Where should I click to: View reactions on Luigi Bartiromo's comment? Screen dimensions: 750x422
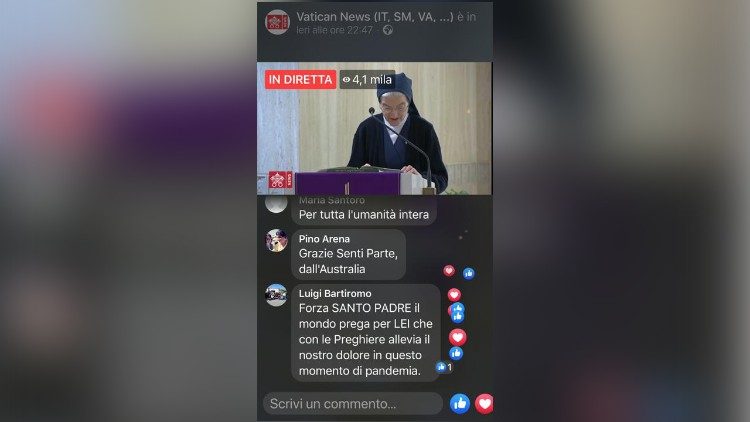click(444, 367)
